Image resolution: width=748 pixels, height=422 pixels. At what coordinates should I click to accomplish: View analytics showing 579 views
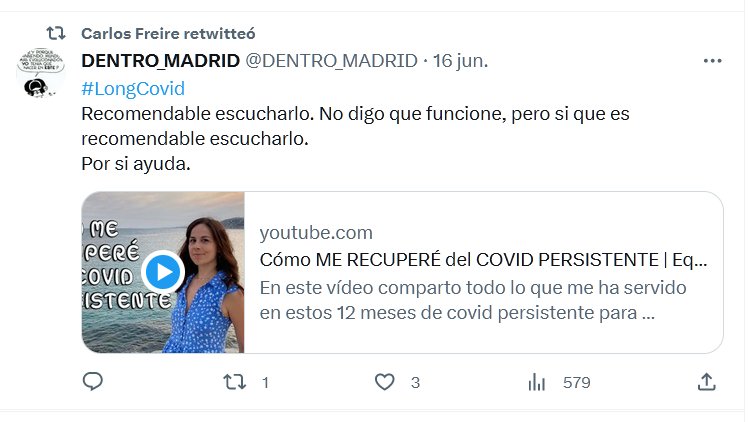[537, 381]
